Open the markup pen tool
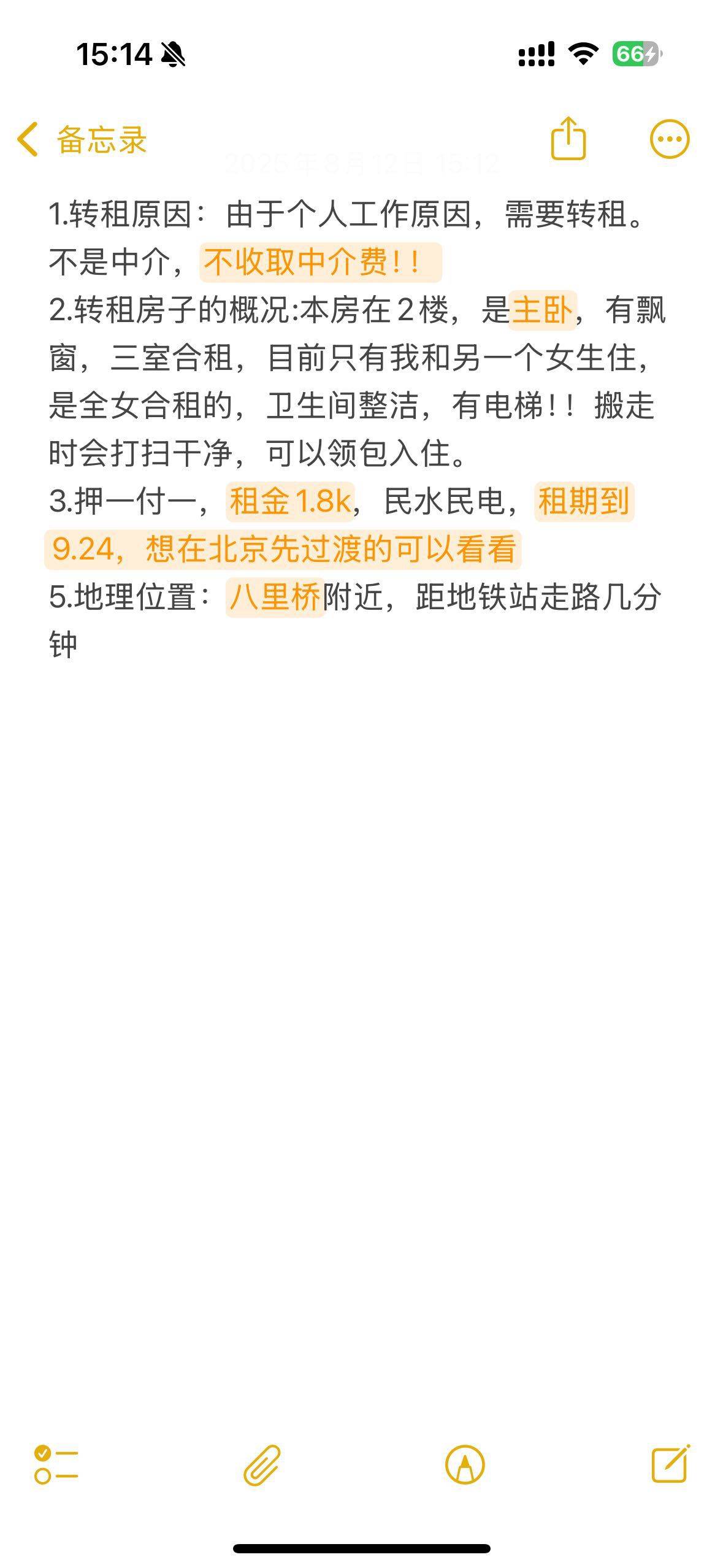Image resolution: width=723 pixels, height=1568 pixels. (465, 1465)
